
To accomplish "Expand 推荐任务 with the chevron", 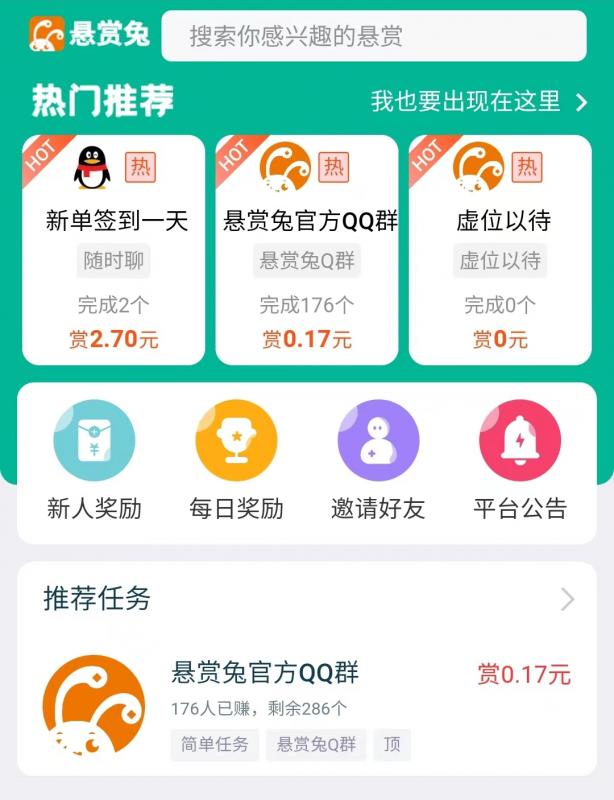I will [567, 599].
